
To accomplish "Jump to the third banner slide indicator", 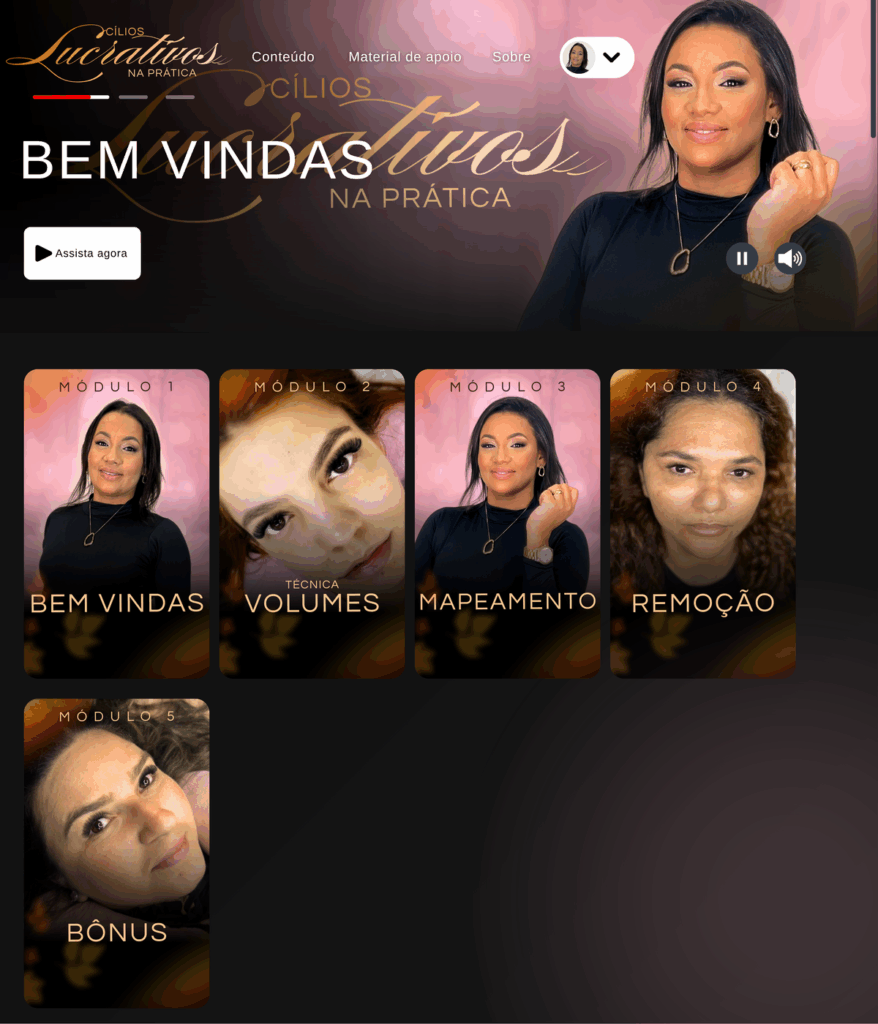I will (x=180, y=97).
